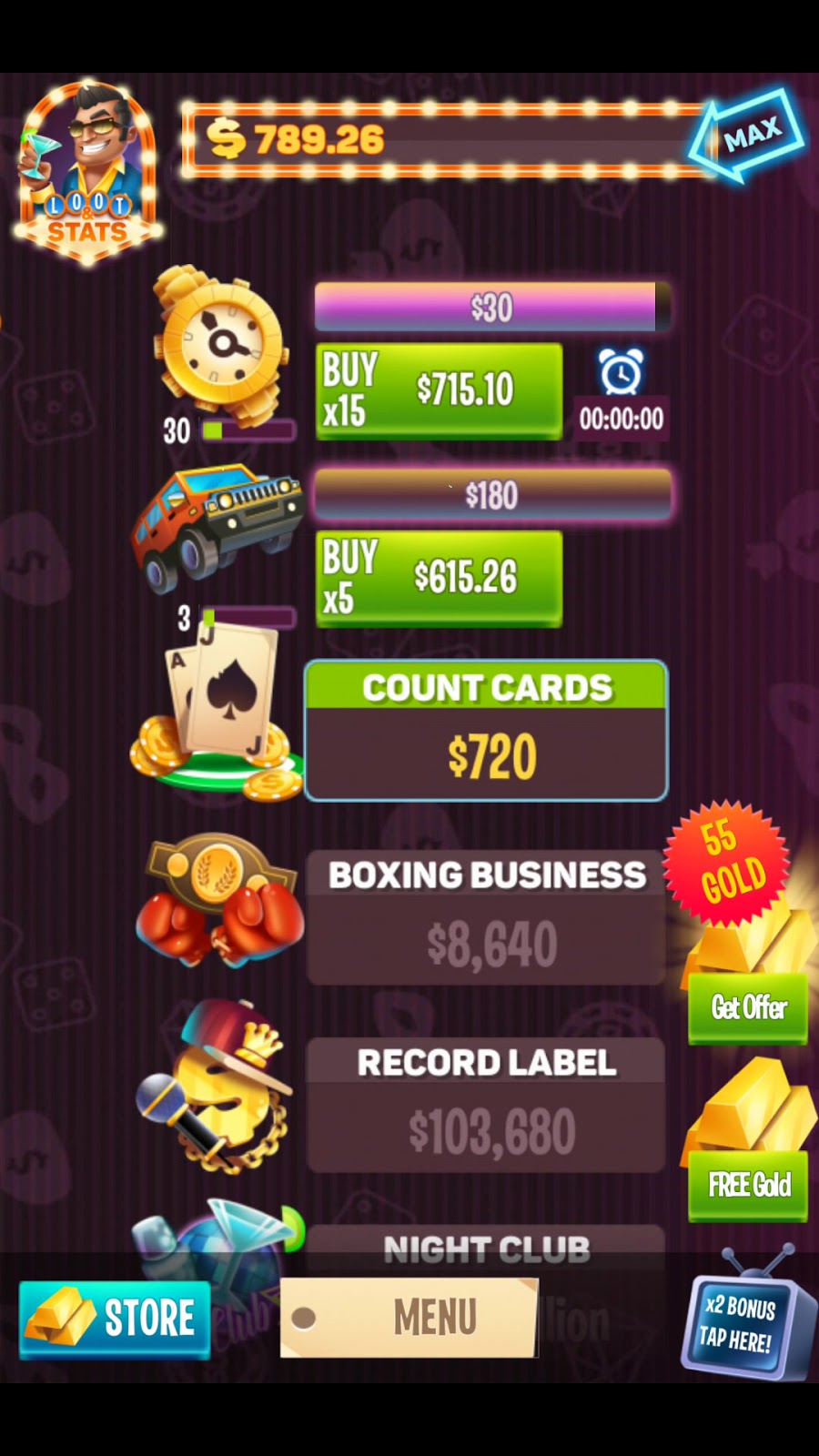Get the 55 Gold offer

click(747, 1007)
